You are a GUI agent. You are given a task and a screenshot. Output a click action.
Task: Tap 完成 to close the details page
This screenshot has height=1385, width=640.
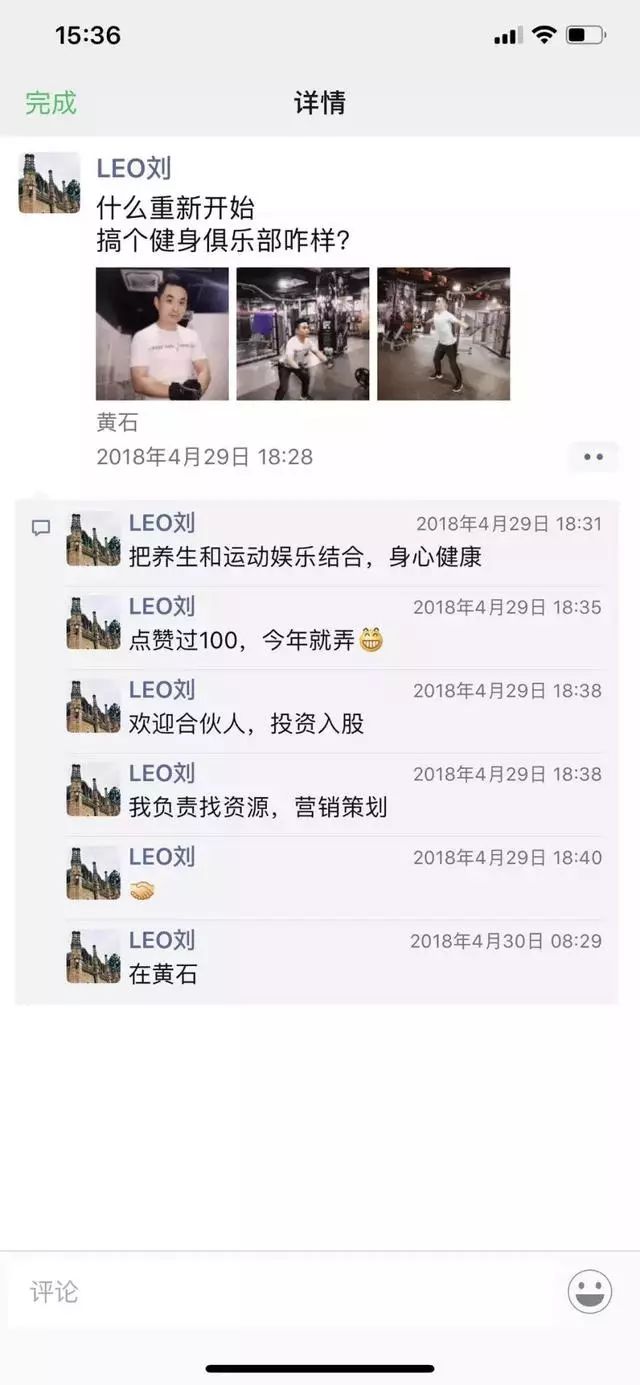(x=51, y=103)
